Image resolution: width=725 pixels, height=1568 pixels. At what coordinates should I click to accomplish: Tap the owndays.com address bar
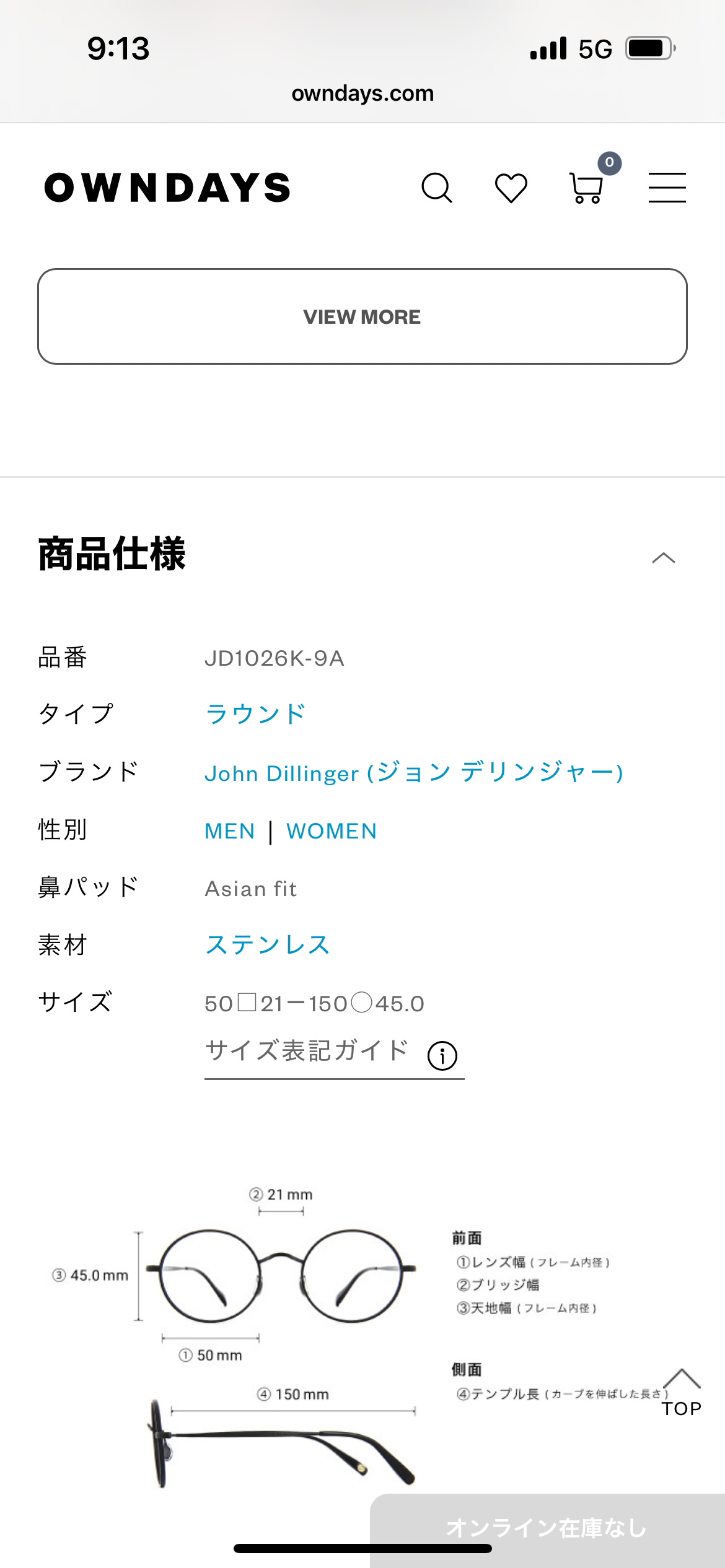pyautogui.click(x=362, y=94)
